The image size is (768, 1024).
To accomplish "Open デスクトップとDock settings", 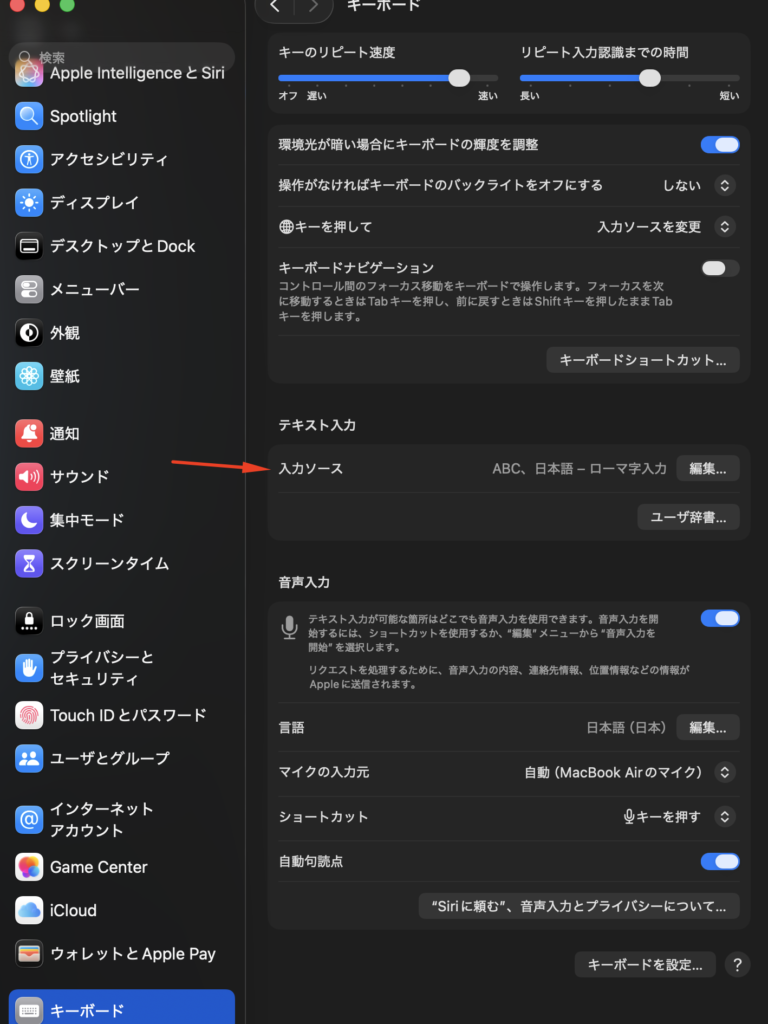I will coord(122,246).
